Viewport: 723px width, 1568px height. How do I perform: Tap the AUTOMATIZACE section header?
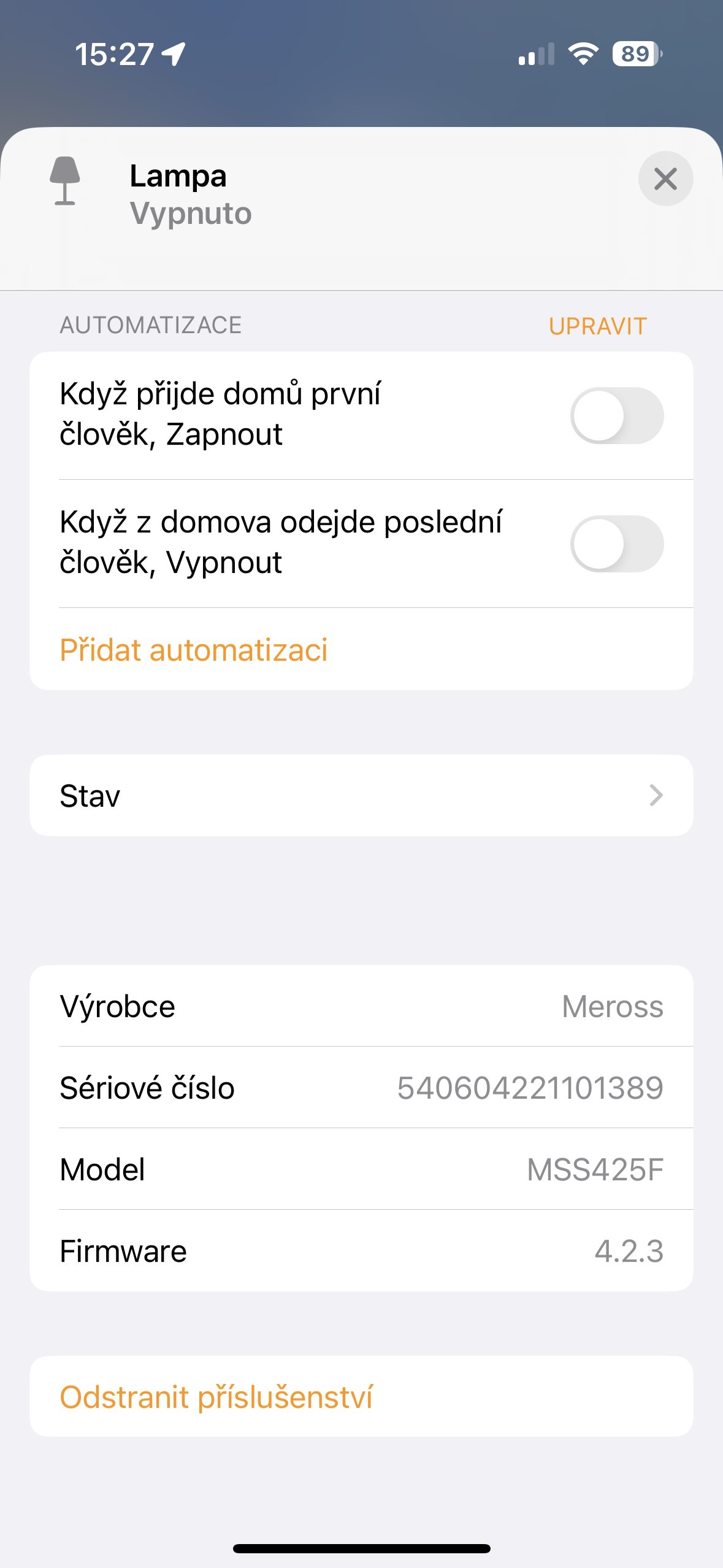click(150, 326)
